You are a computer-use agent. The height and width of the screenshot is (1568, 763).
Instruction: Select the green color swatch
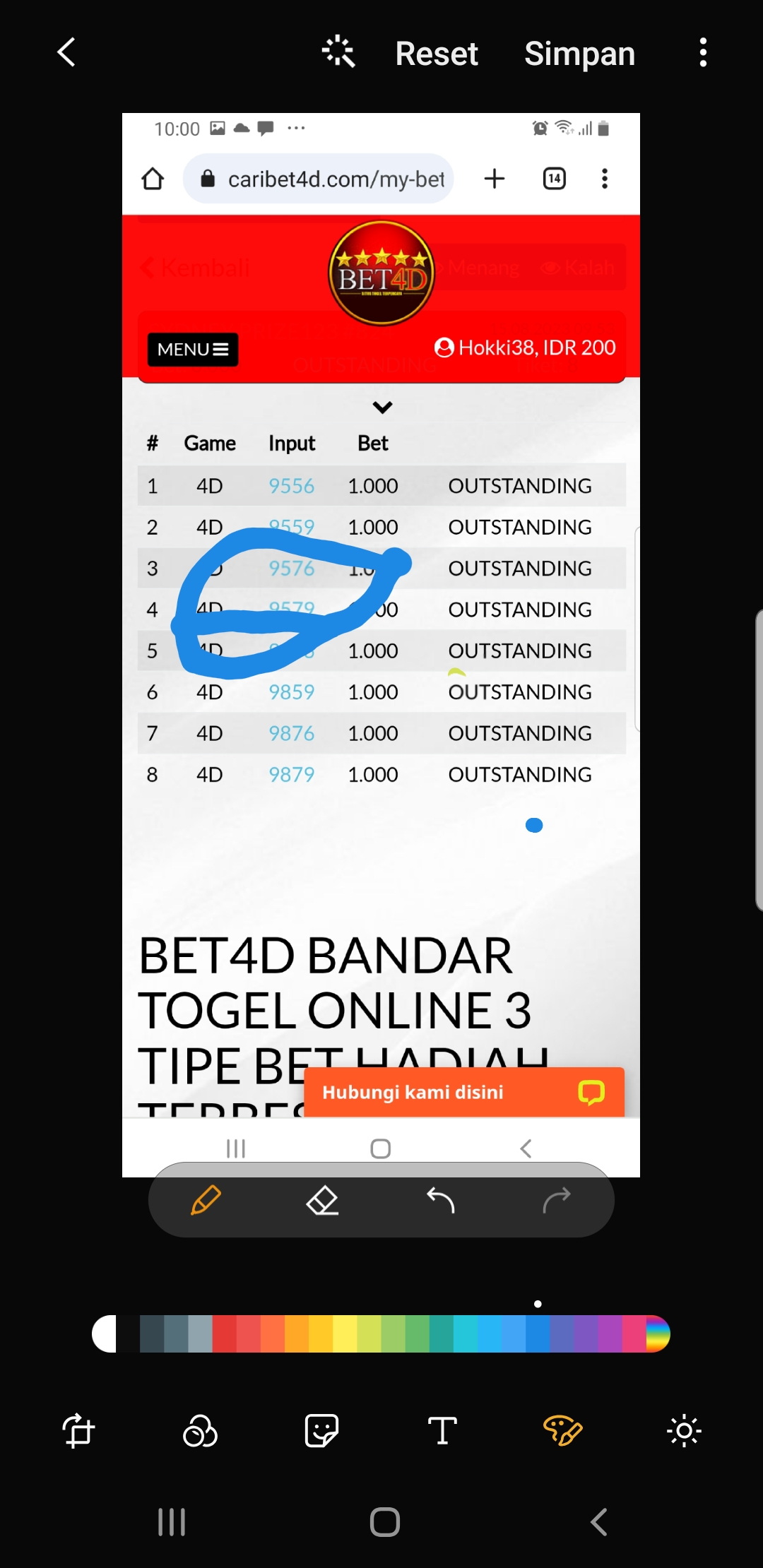pos(417,1334)
